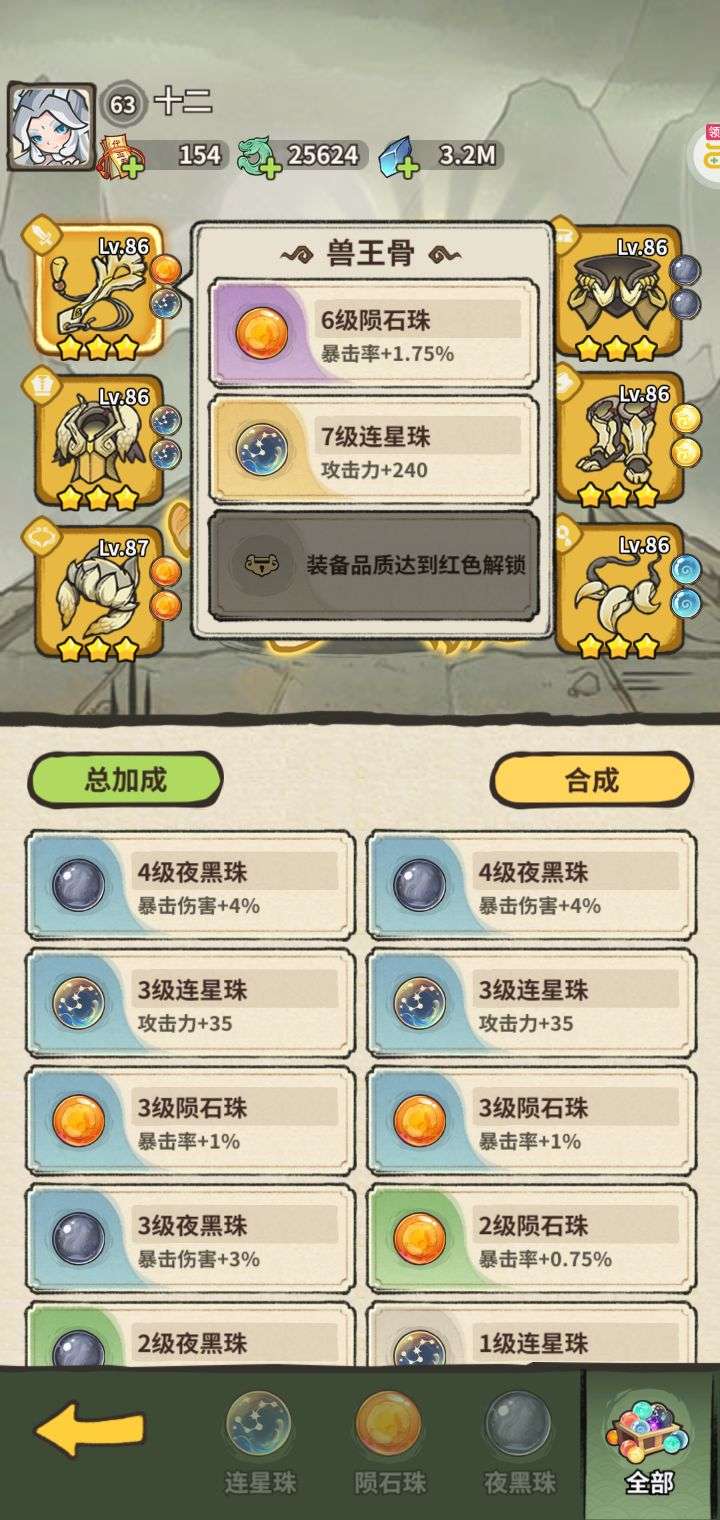Add more green dragon currency

tap(268, 166)
